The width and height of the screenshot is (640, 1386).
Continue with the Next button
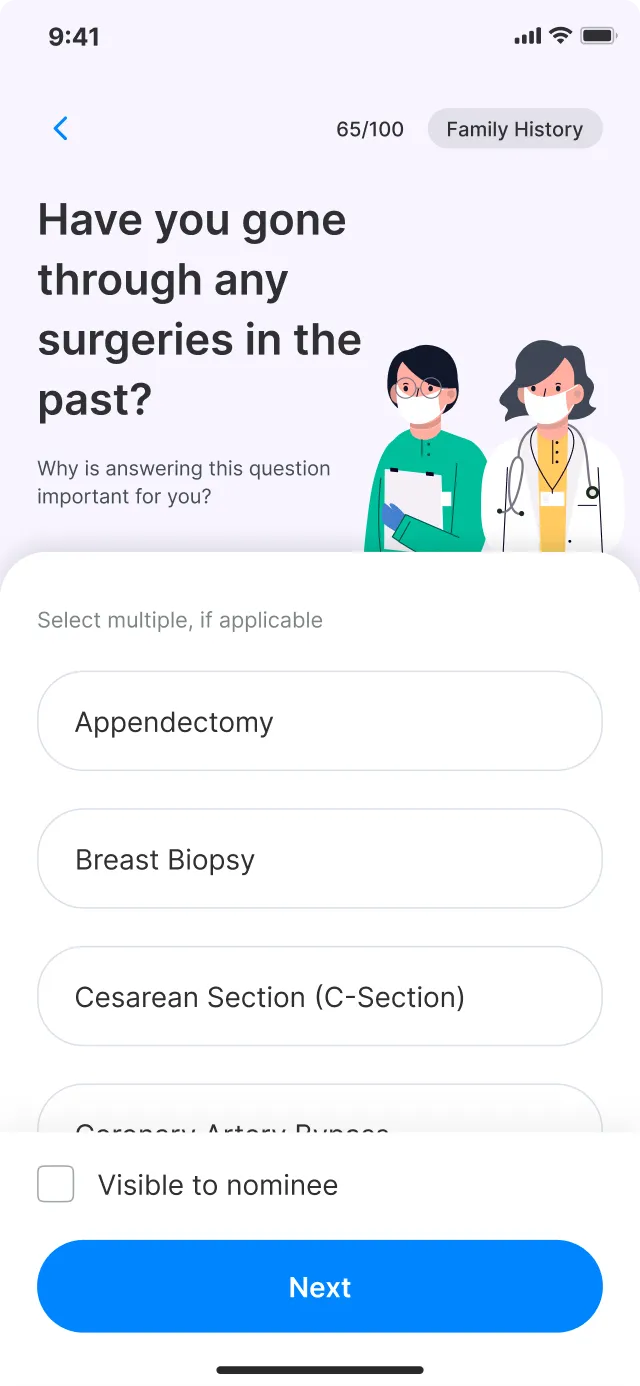point(320,1286)
